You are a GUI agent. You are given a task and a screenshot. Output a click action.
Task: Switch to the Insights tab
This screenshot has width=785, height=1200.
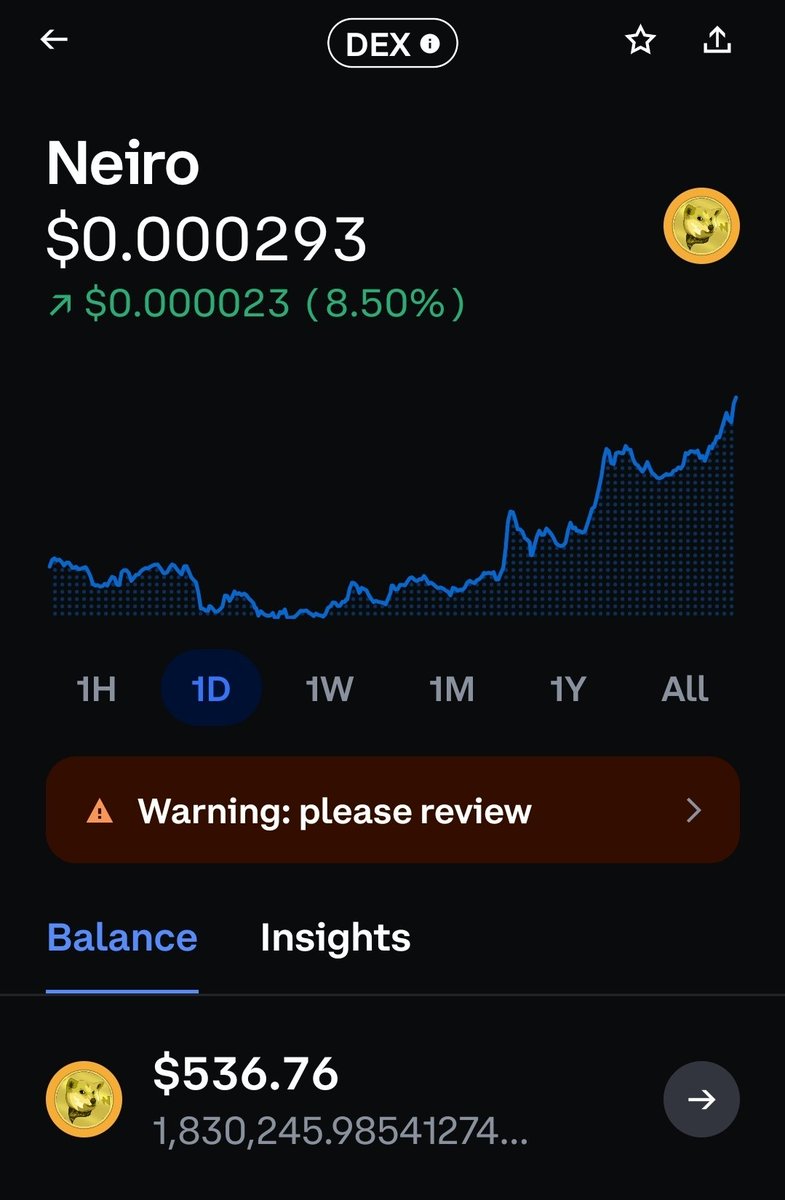pyautogui.click(x=335, y=938)
